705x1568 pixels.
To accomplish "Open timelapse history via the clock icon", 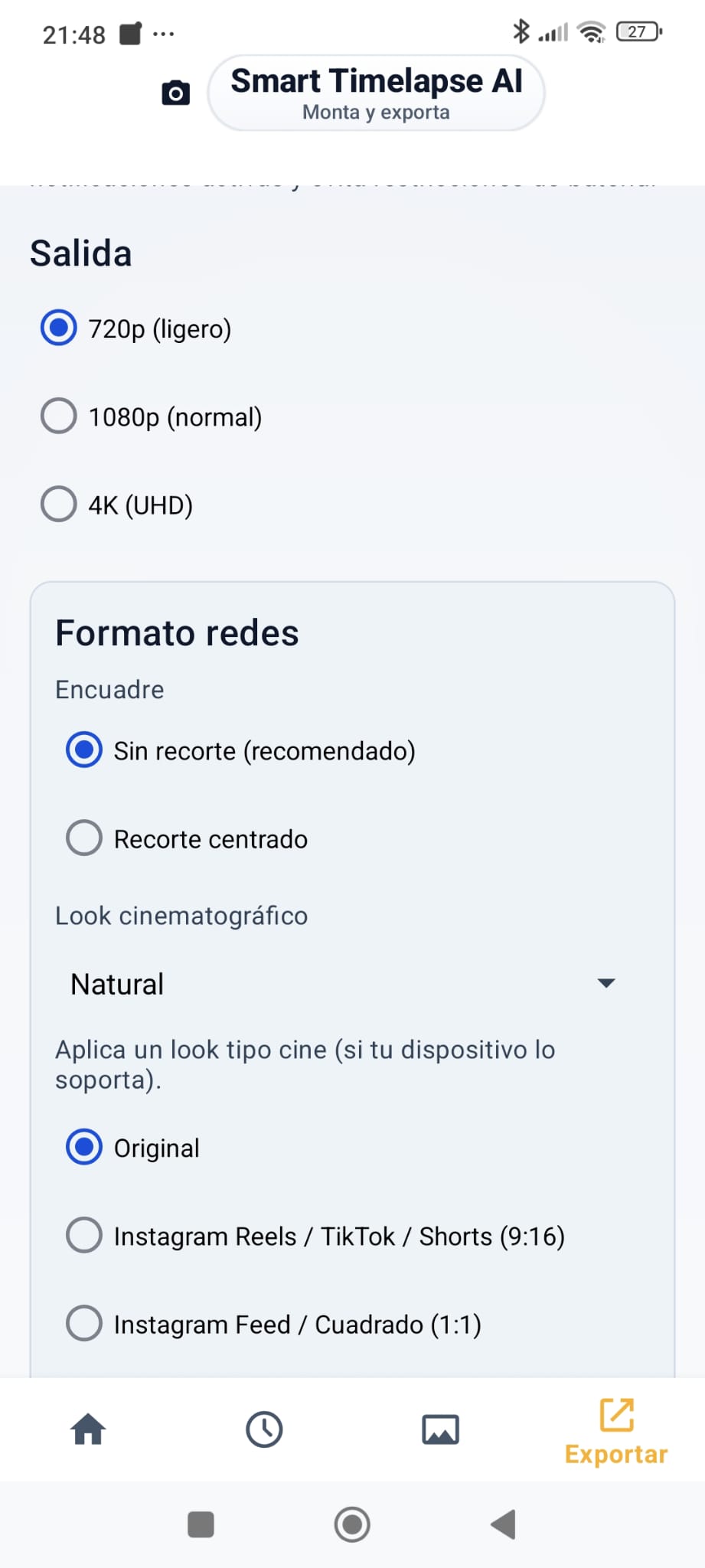I will click(264, 1429).
